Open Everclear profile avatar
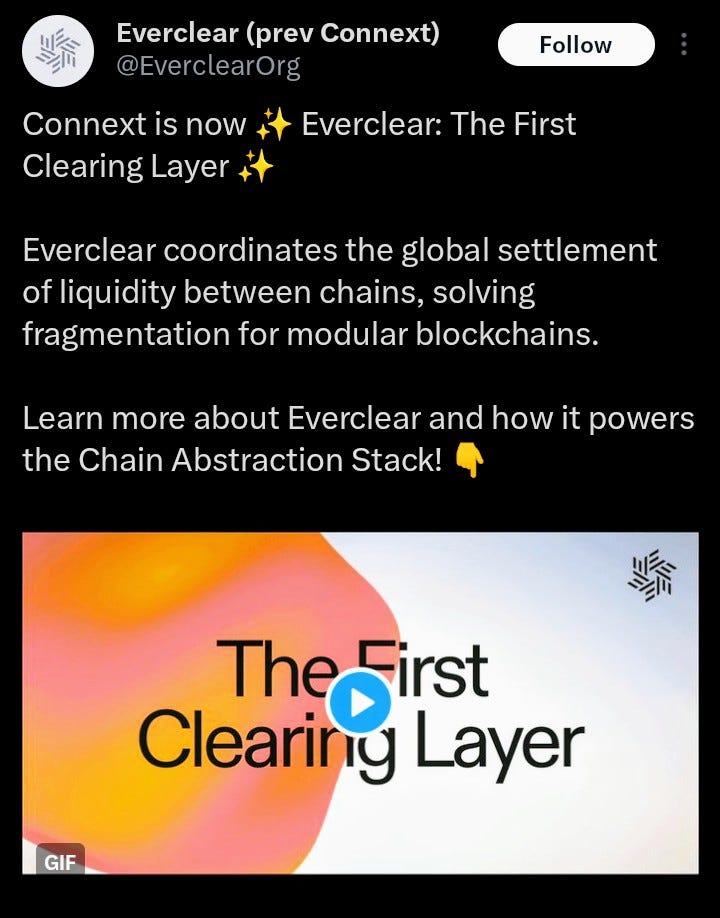This screenshot has height=918, width=720. (59, 50)
